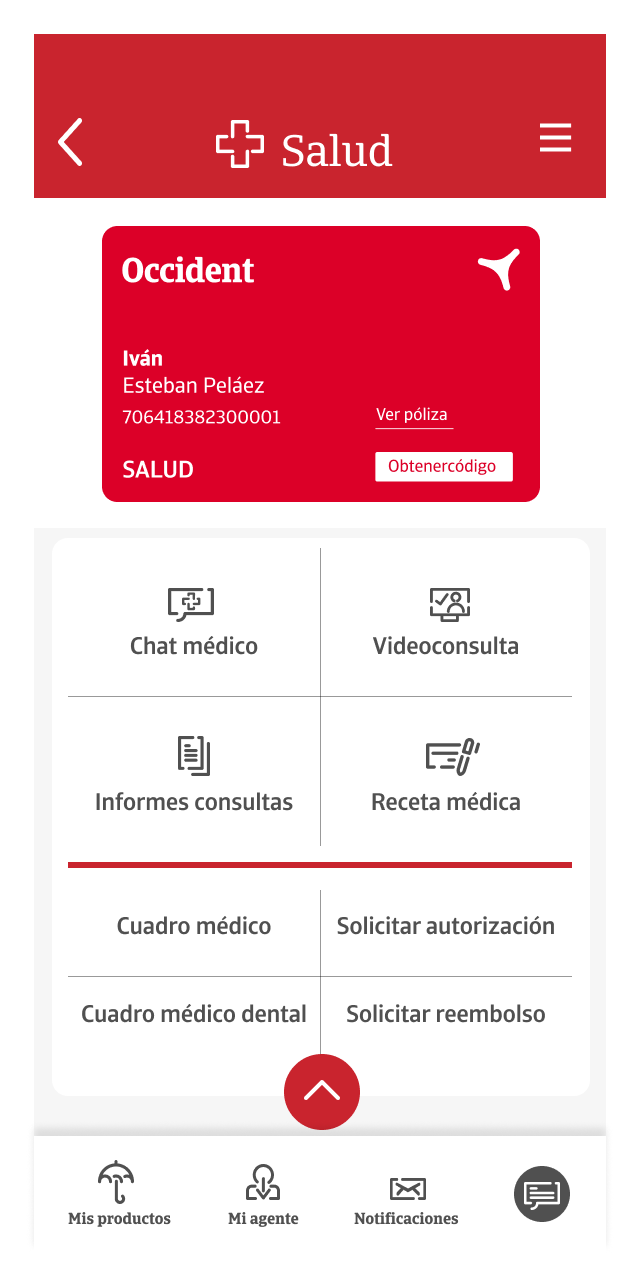Choose Solicitar reembolso
The height and width of the screenshot is (1288, 640).
tap(446, 1014)
